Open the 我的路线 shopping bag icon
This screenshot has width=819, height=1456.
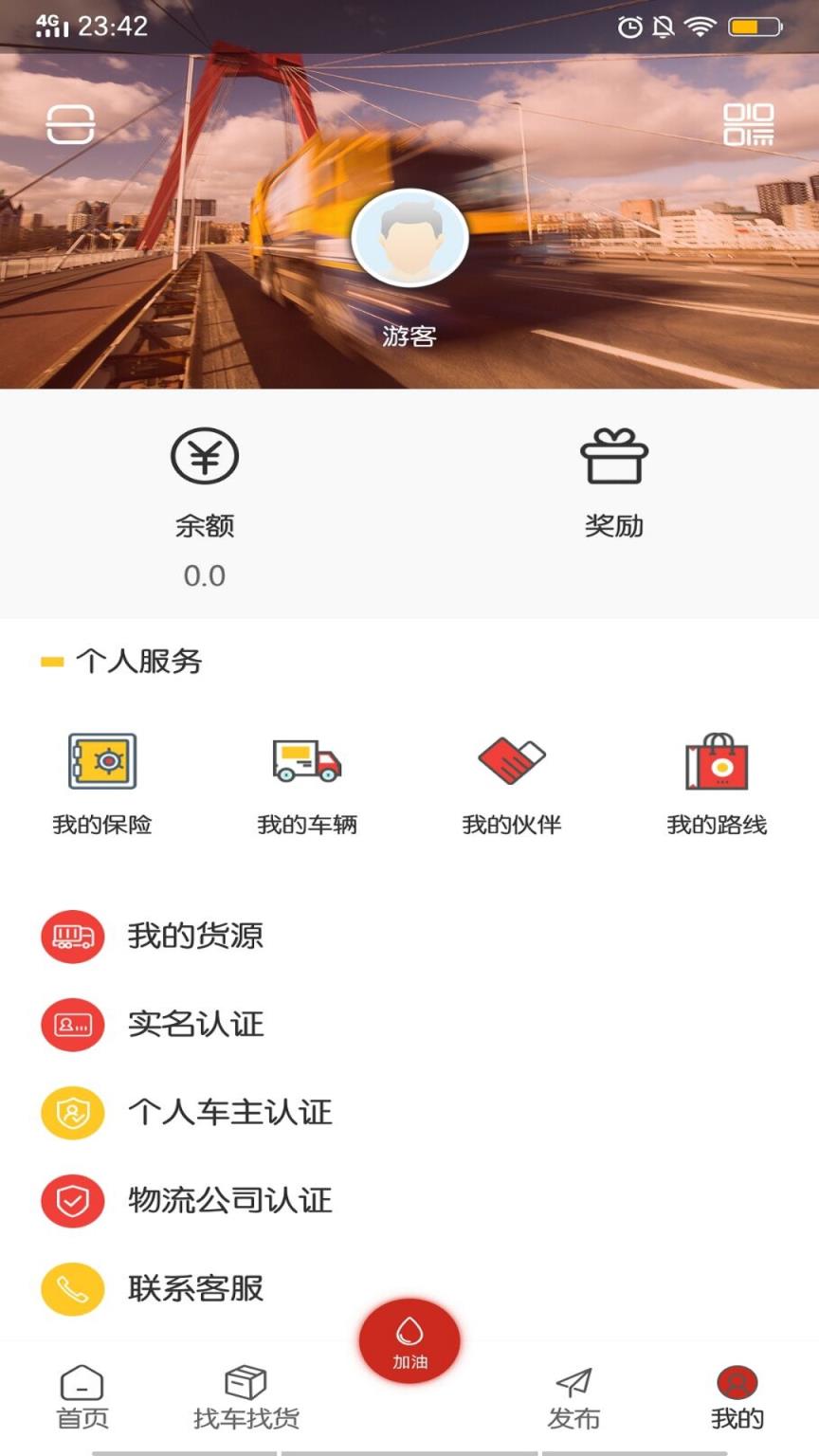pos(719,761)
